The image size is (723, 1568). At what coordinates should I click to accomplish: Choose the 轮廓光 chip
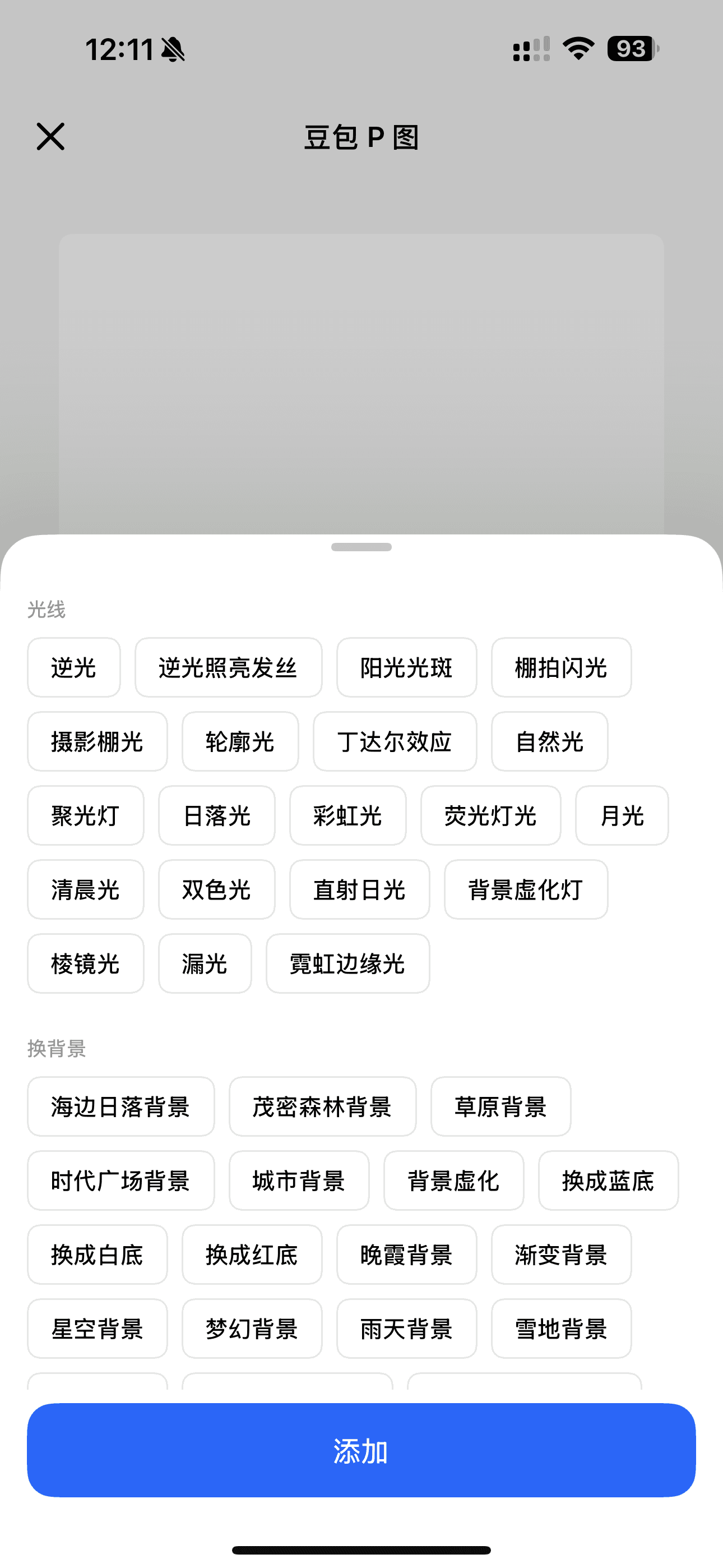tap(240, 742)
